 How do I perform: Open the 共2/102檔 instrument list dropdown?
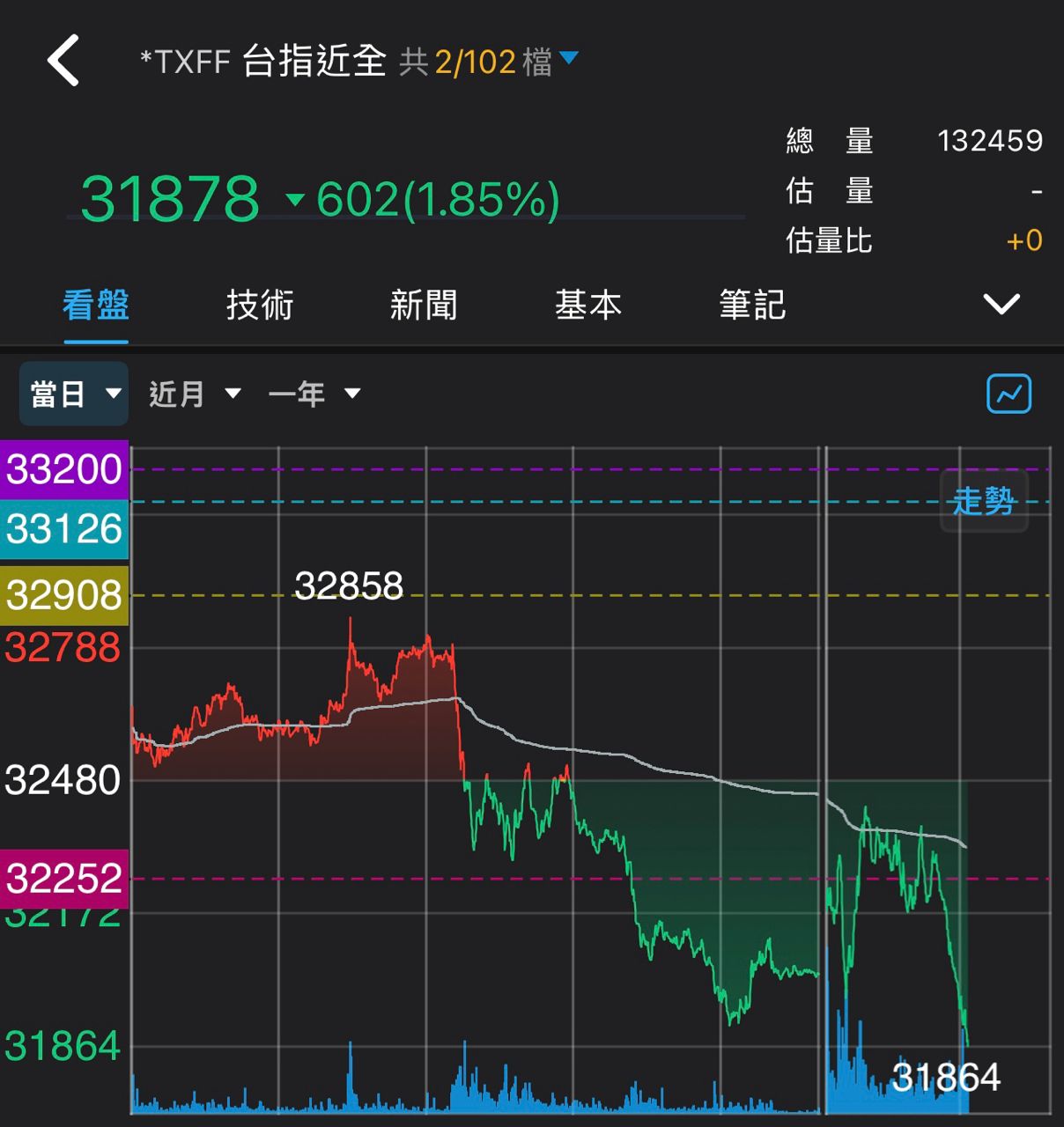pos(489,62)
